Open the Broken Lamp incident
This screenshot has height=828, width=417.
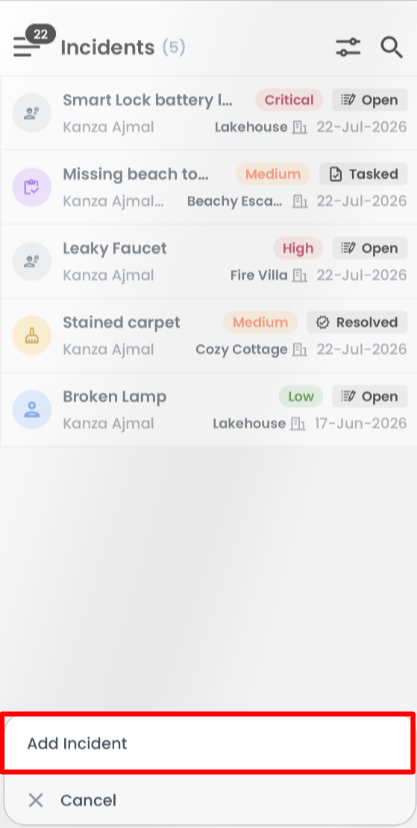tap(208, 410)
